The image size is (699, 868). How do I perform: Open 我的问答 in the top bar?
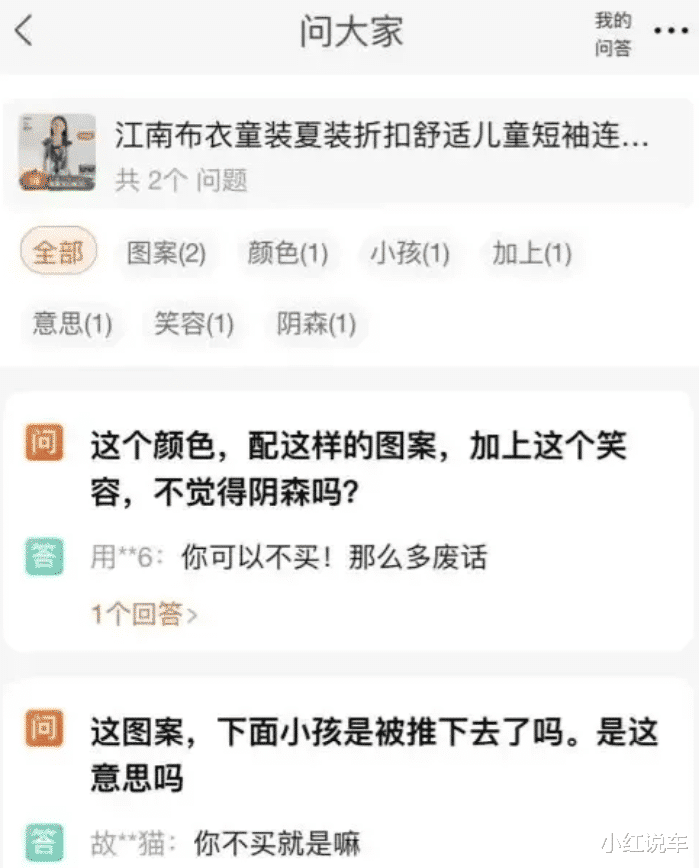pos(613,34)
